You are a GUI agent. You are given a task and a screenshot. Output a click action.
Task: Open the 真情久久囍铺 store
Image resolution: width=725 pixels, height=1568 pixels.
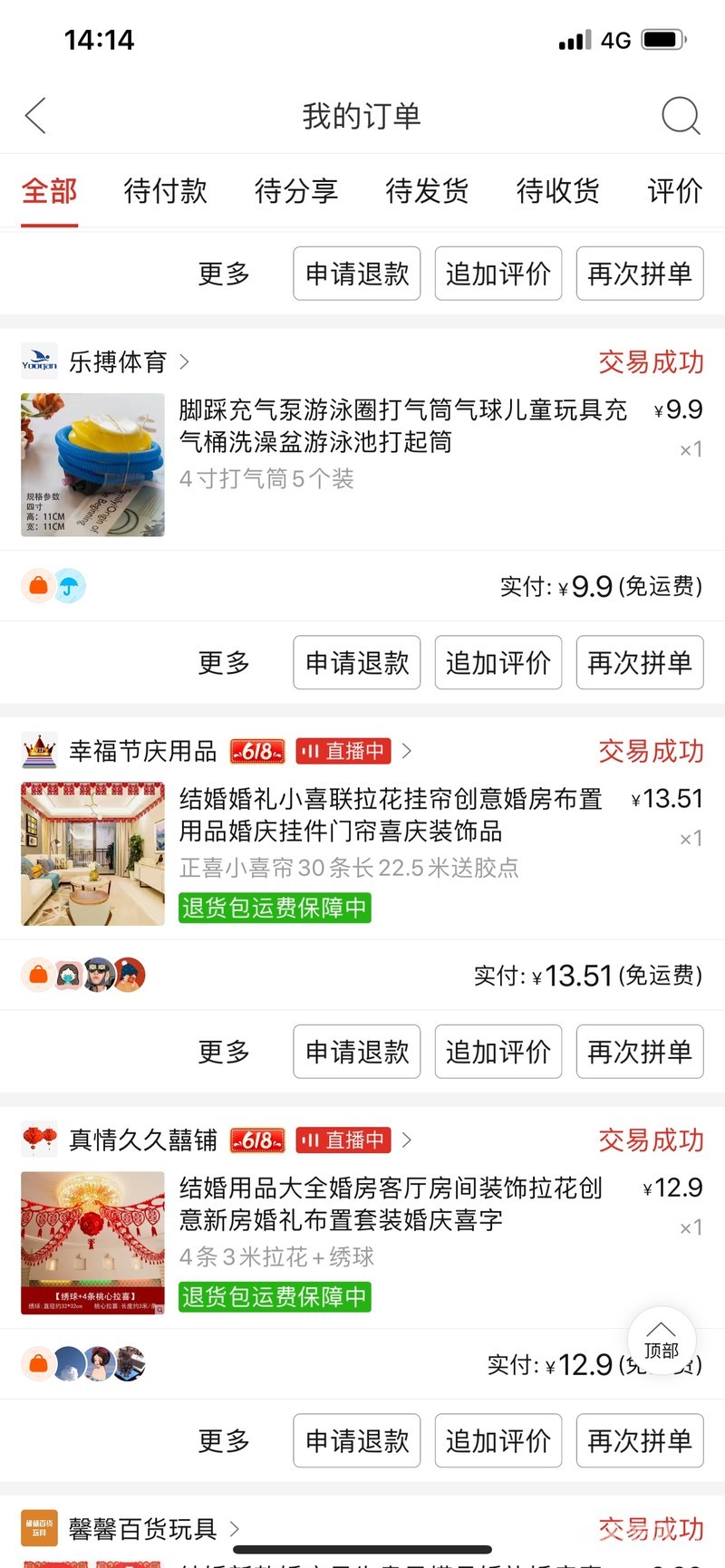(143, 1140)
